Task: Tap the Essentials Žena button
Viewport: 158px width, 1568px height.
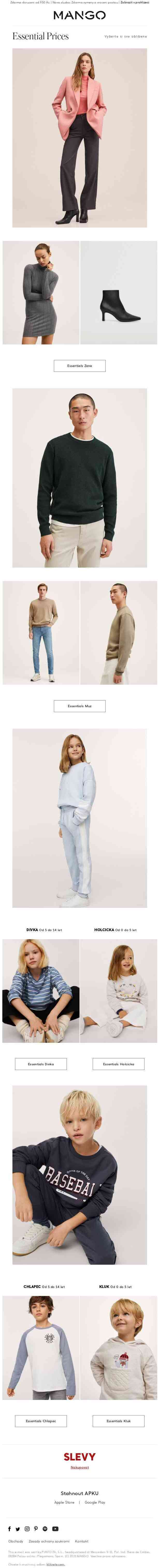Action: pyautogui.click(x=79, y=366)
